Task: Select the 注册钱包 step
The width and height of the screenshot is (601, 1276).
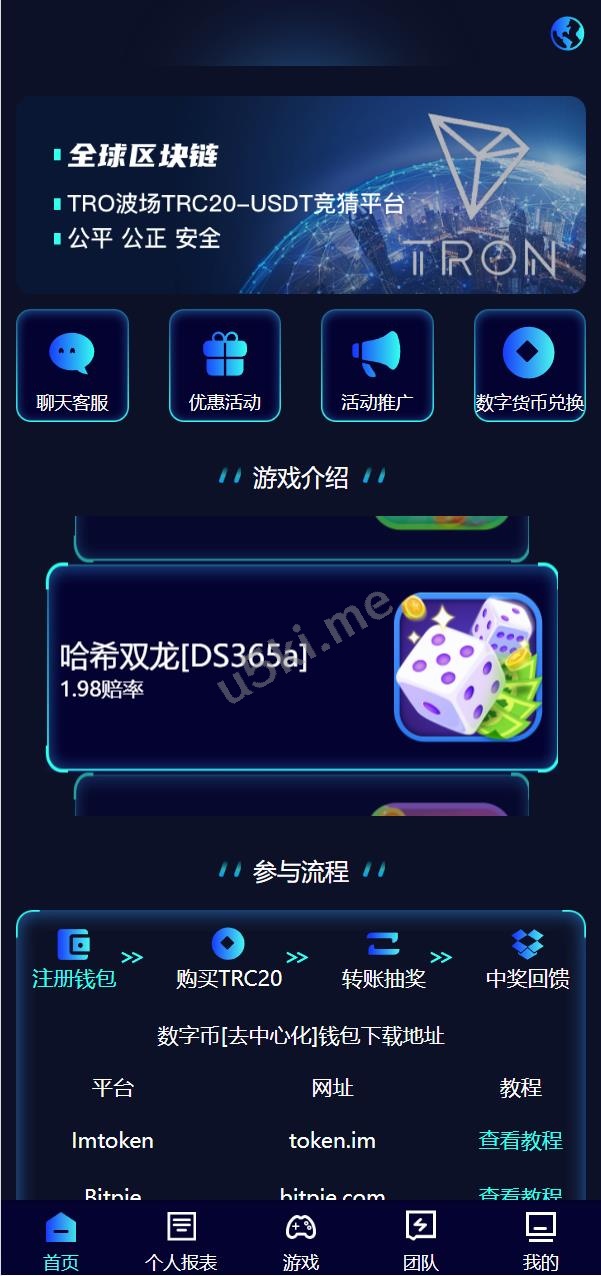Action: 74,960
